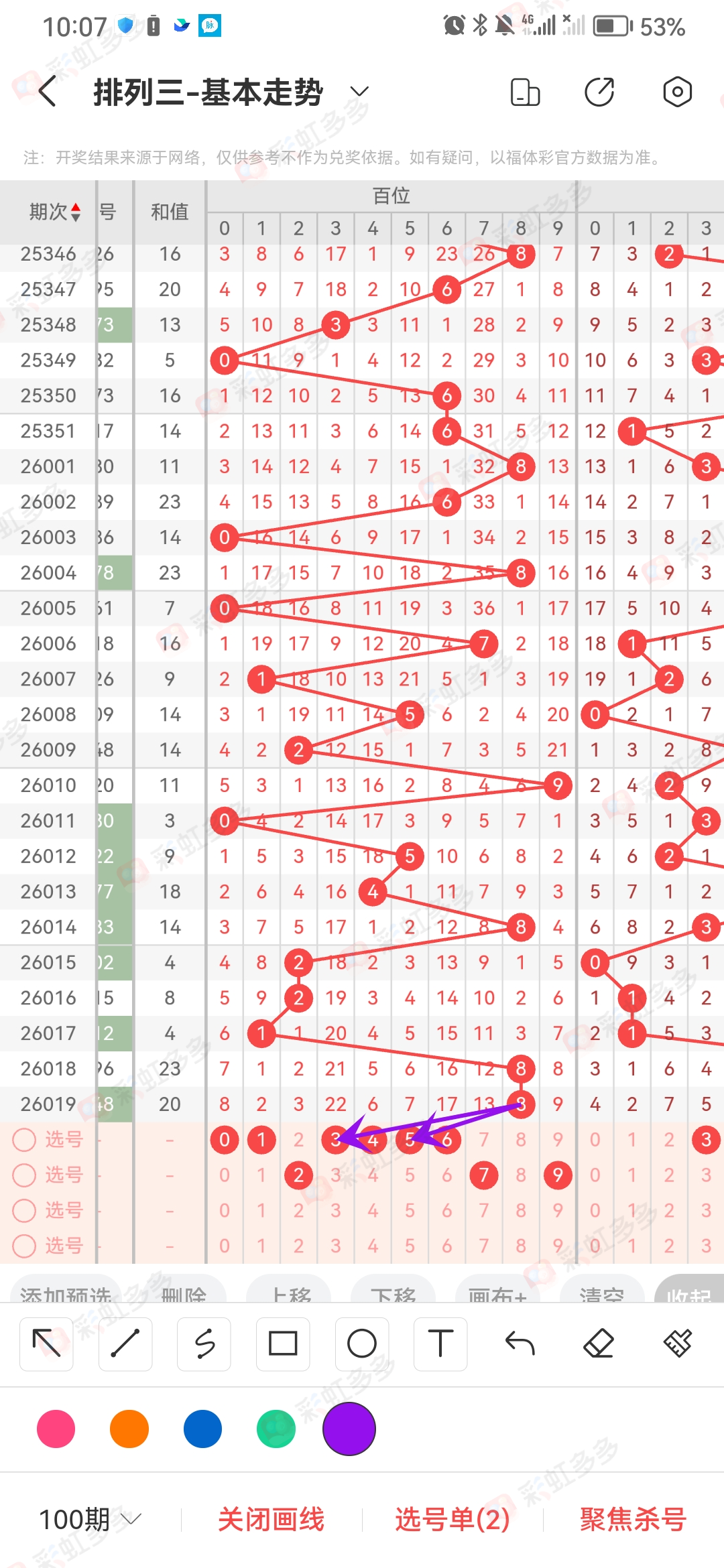The image size is (724, 1568).
Task: Choose the text T tool
Action: 440,1344
